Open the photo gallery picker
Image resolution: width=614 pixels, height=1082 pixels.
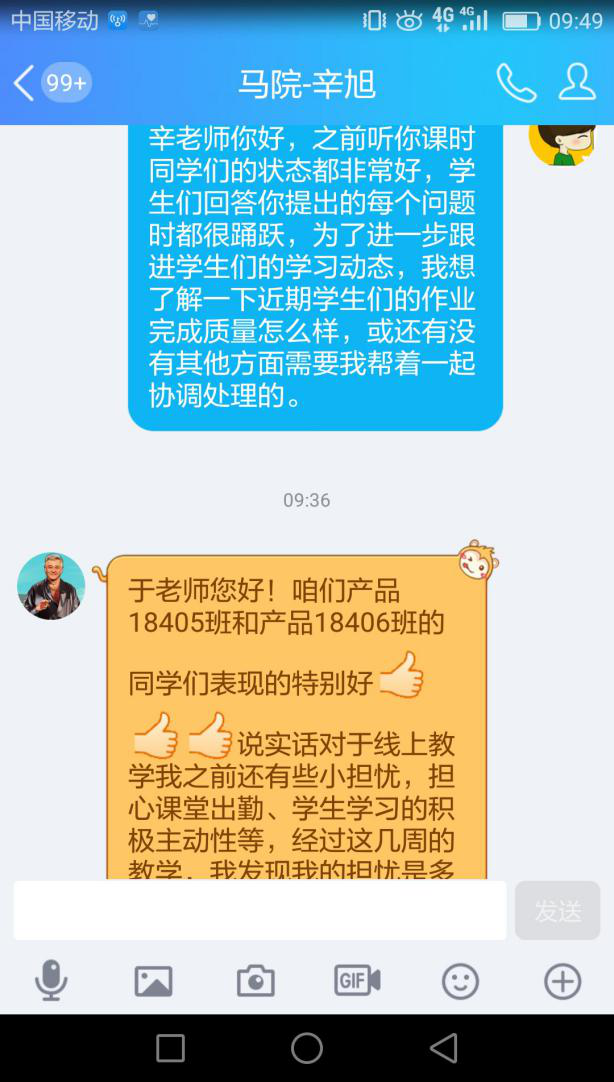(x=153, y=981)
